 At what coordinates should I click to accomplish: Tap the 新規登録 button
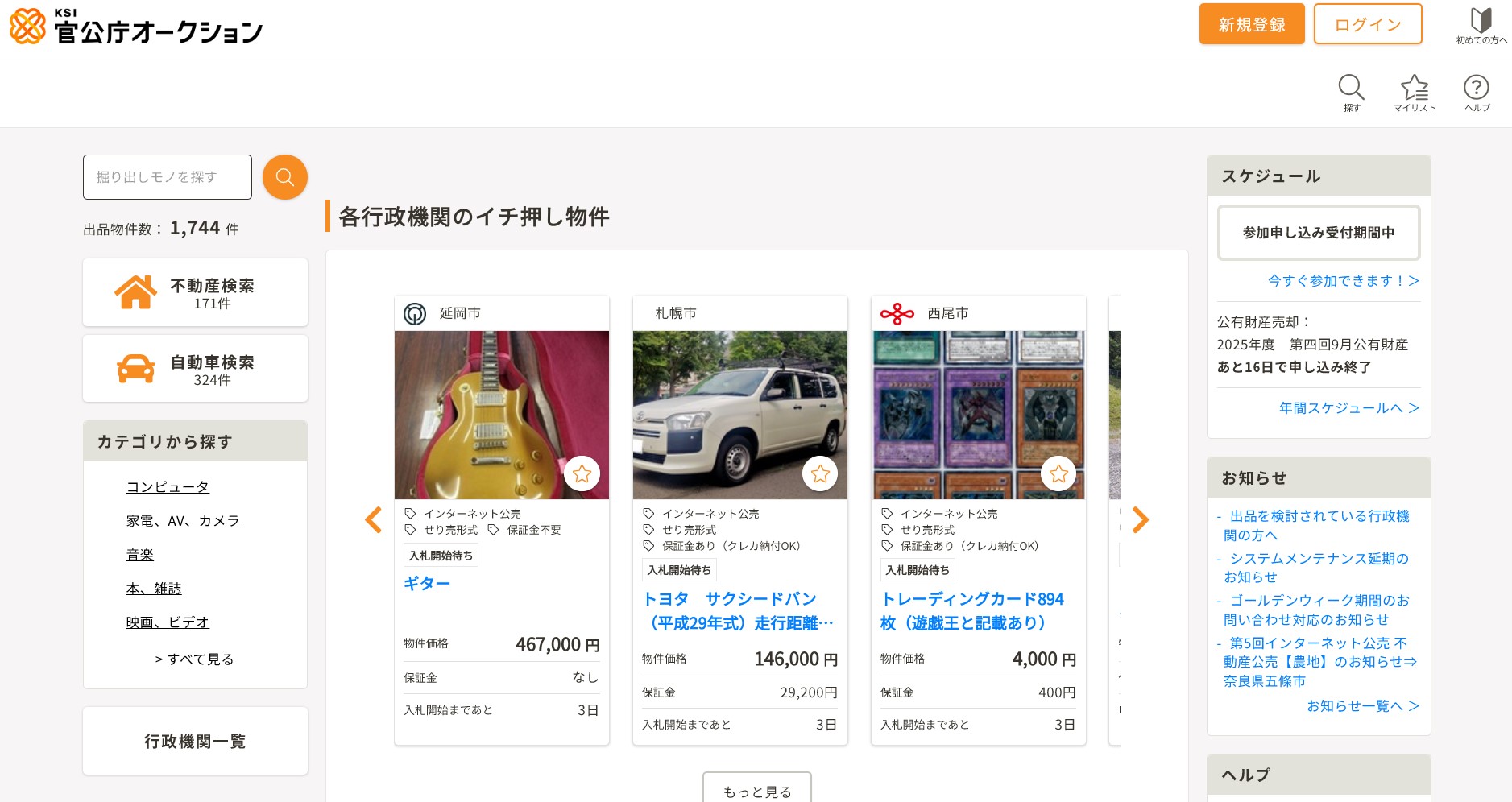click(1251, 24)
